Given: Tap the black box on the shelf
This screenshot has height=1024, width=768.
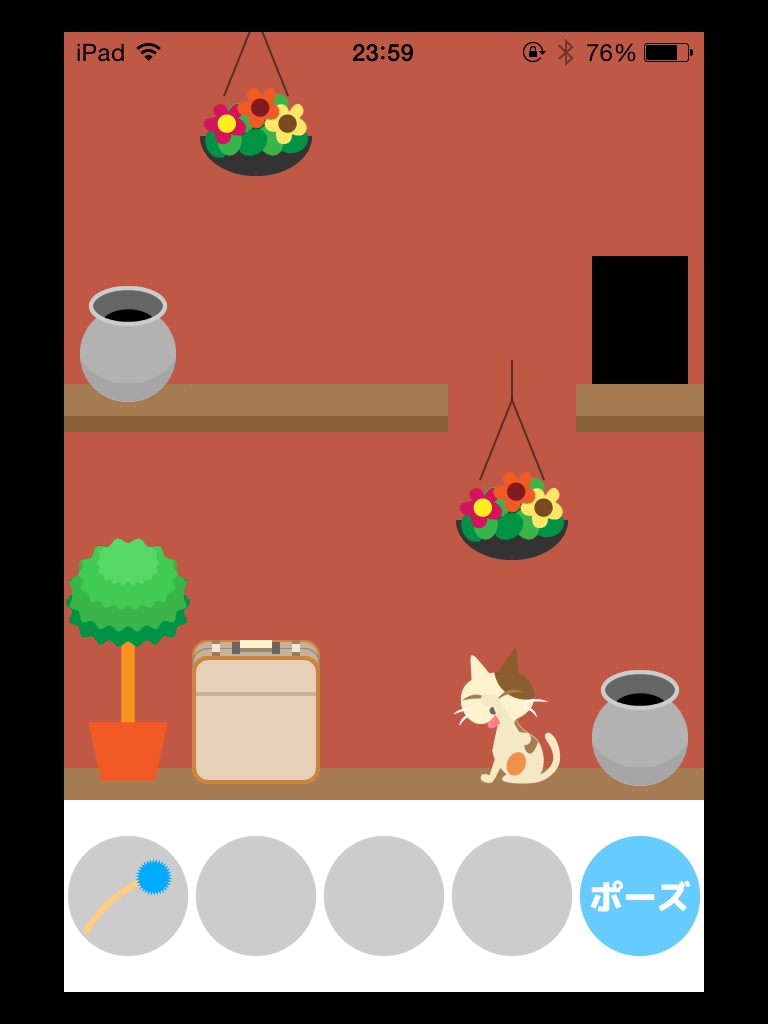Looking at the screenshot, I should tap(640, 320).
